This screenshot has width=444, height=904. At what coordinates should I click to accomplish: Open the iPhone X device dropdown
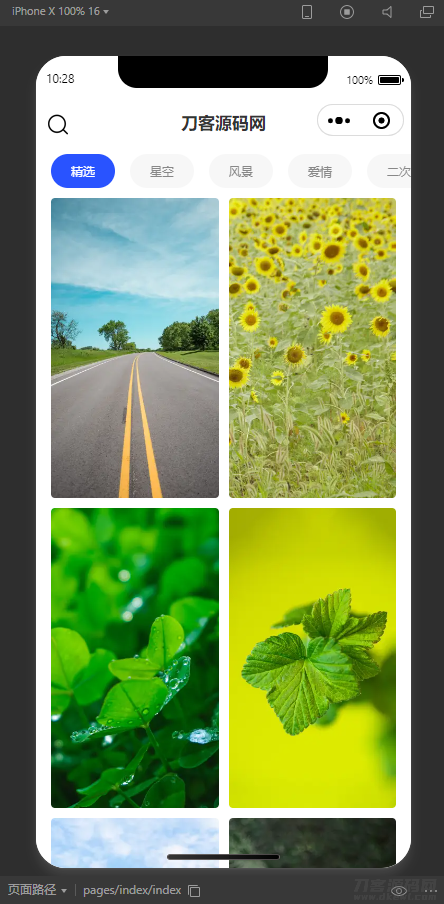(61, 12)
